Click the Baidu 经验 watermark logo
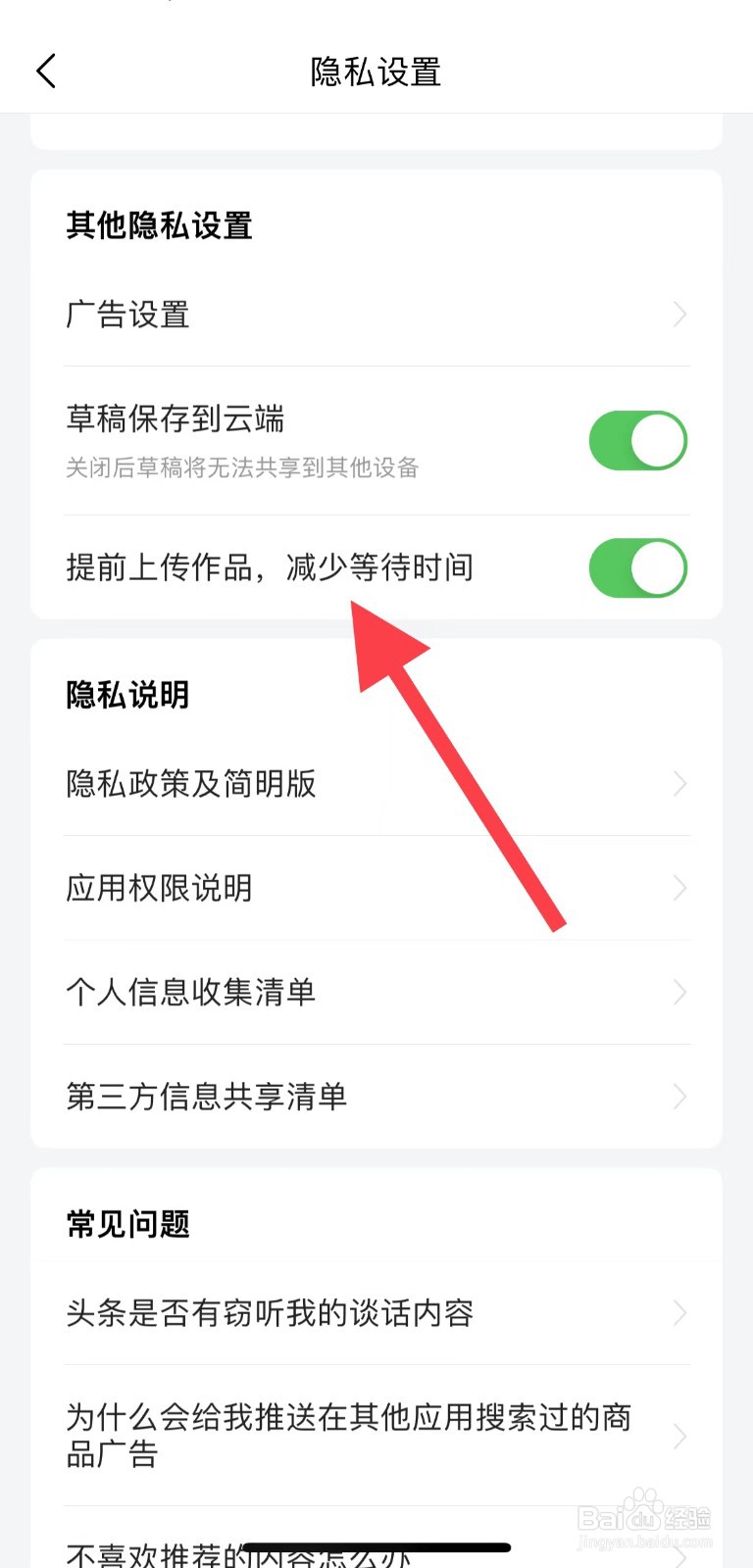 tap(642, 1519)
